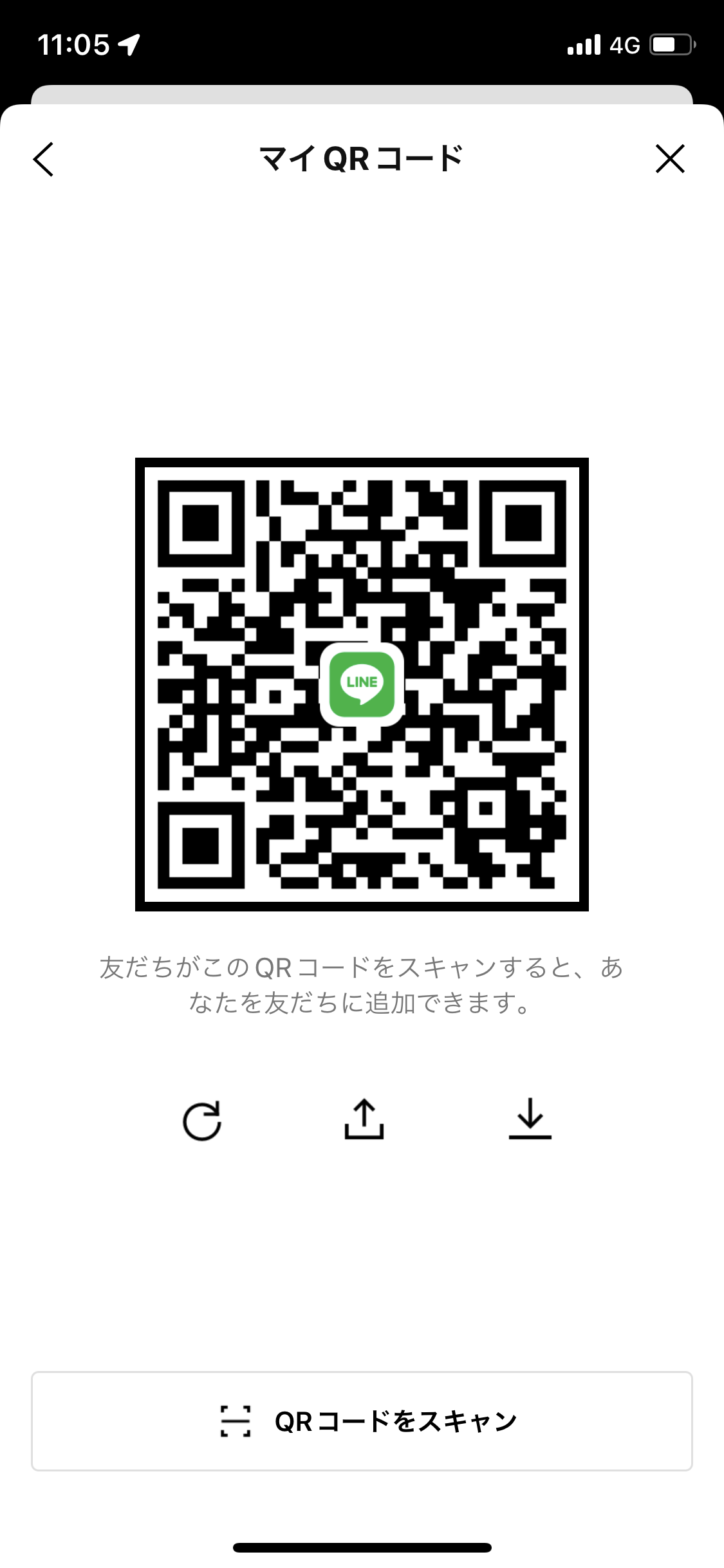Share the QR code
This screenshot has height=1568, width=724.
[364, 1119]
